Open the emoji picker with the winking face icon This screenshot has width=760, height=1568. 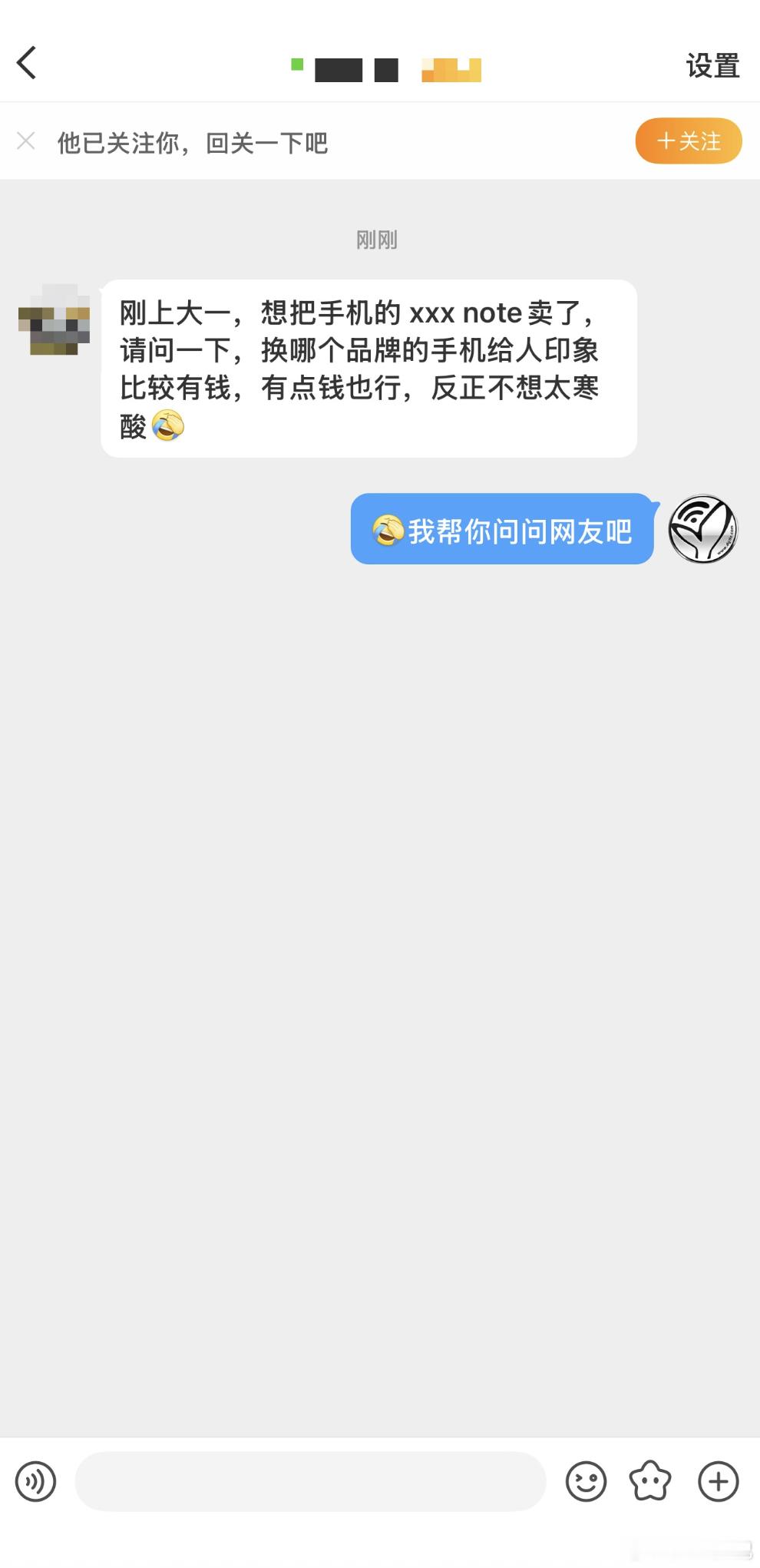585,1482
